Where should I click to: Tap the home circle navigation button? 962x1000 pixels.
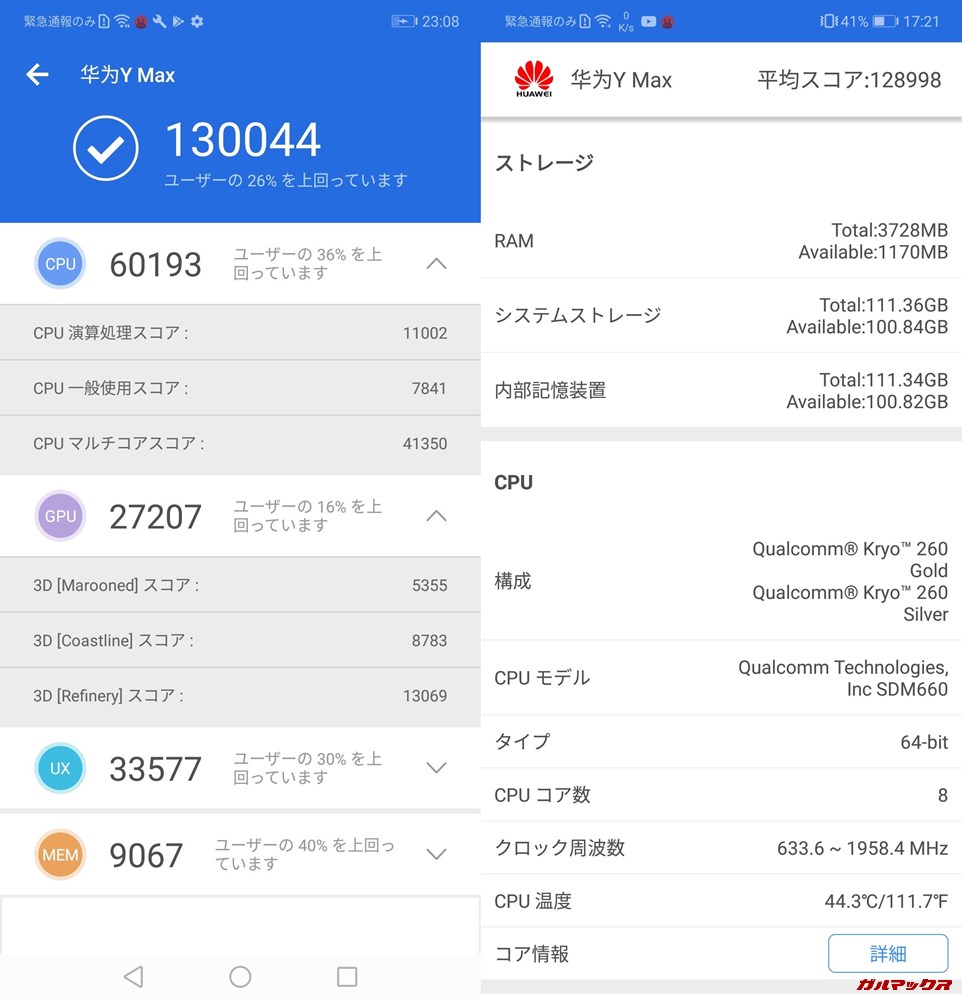240,976
